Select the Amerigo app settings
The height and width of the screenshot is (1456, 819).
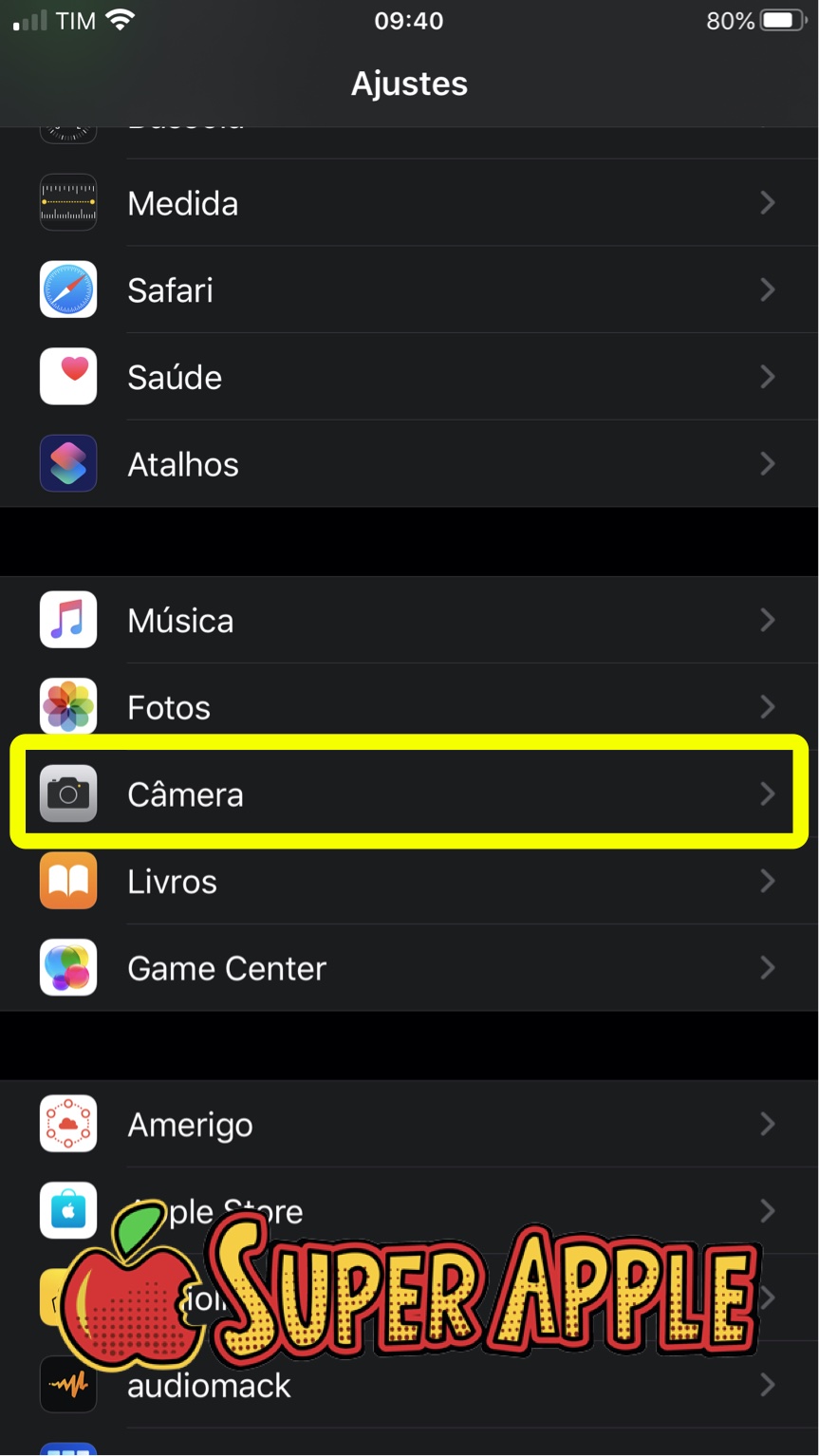408,1125
